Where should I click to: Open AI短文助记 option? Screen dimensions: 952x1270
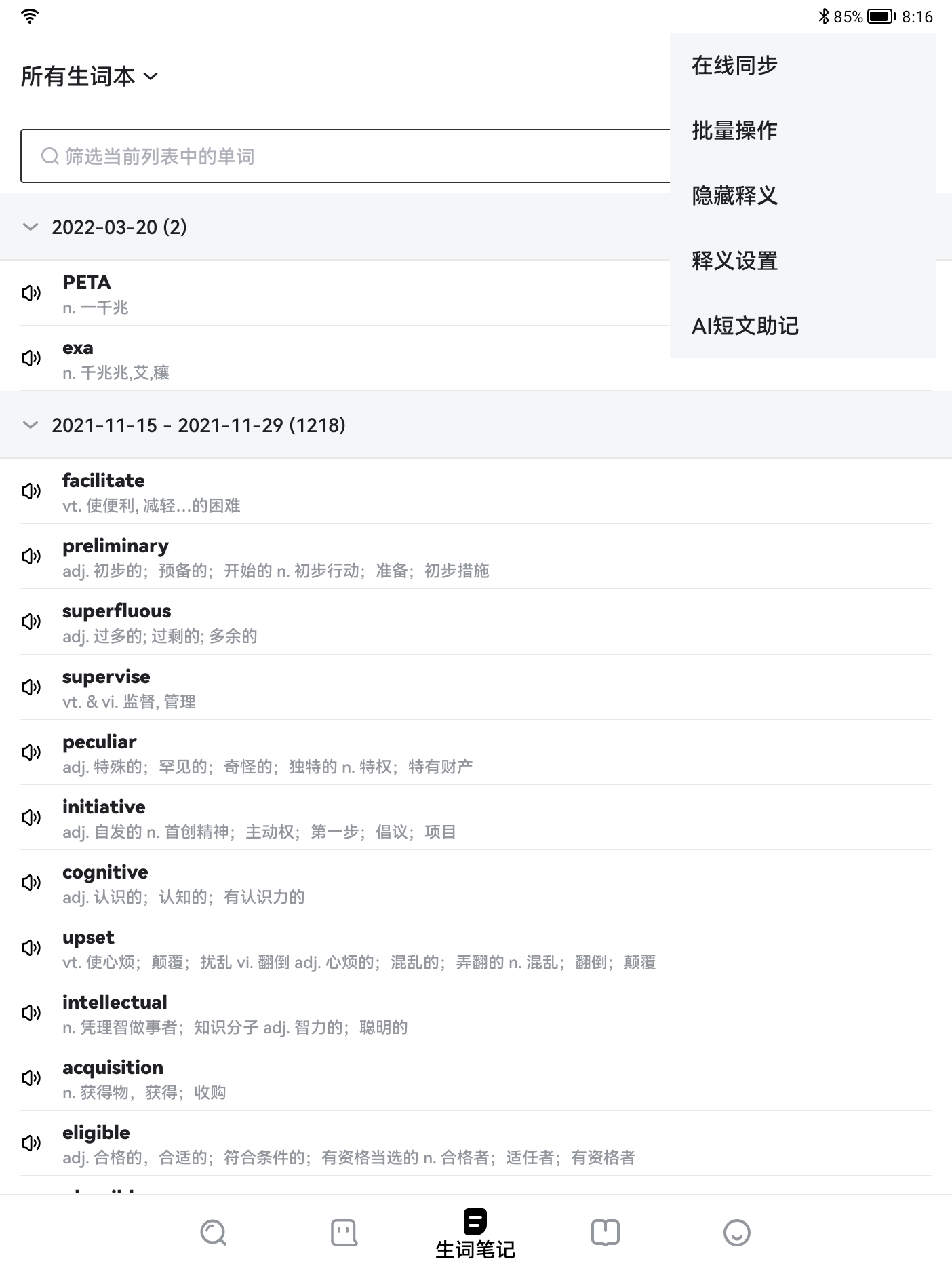745,326
